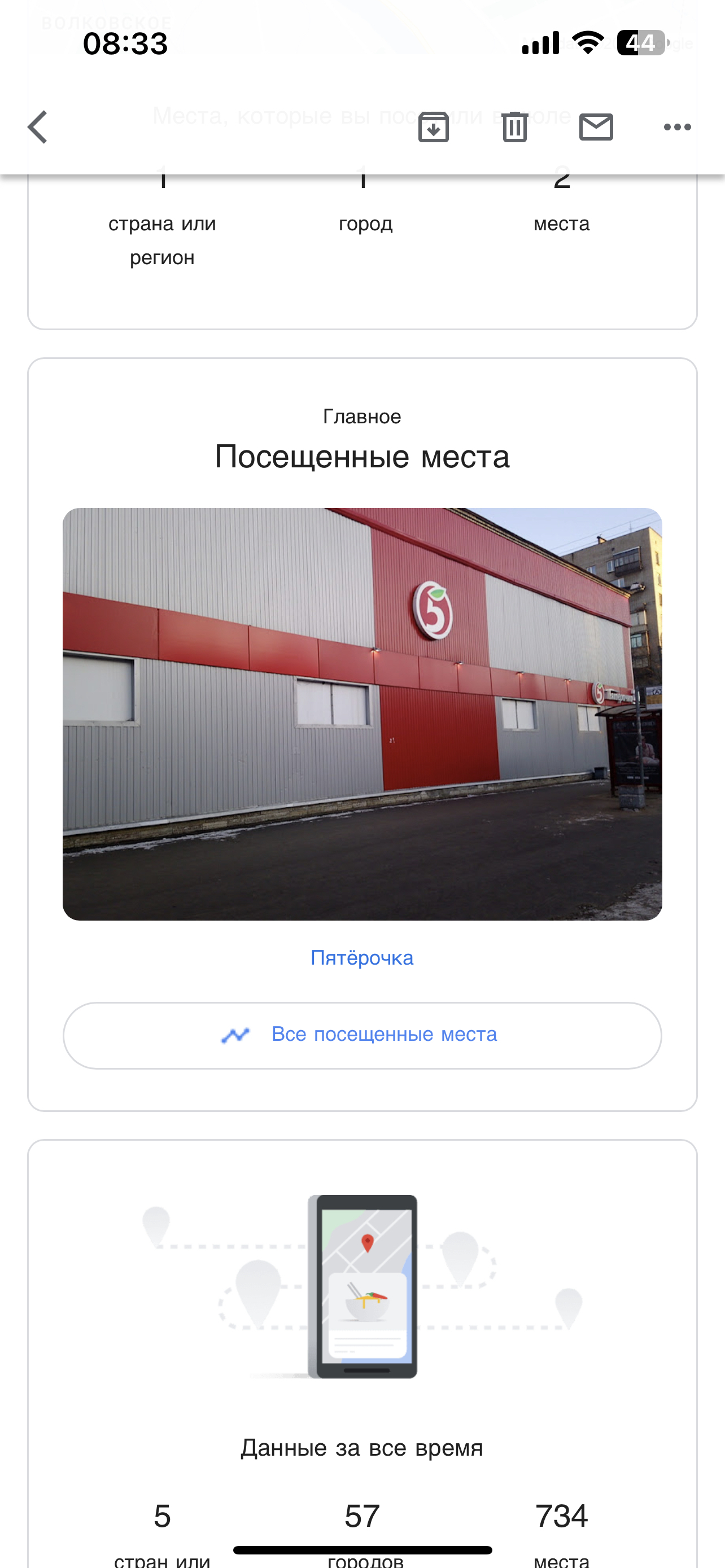The width and height of the screenshot is (725, 1568).
Task: Open the three-dot overflow menu
Action: [677, 127]
